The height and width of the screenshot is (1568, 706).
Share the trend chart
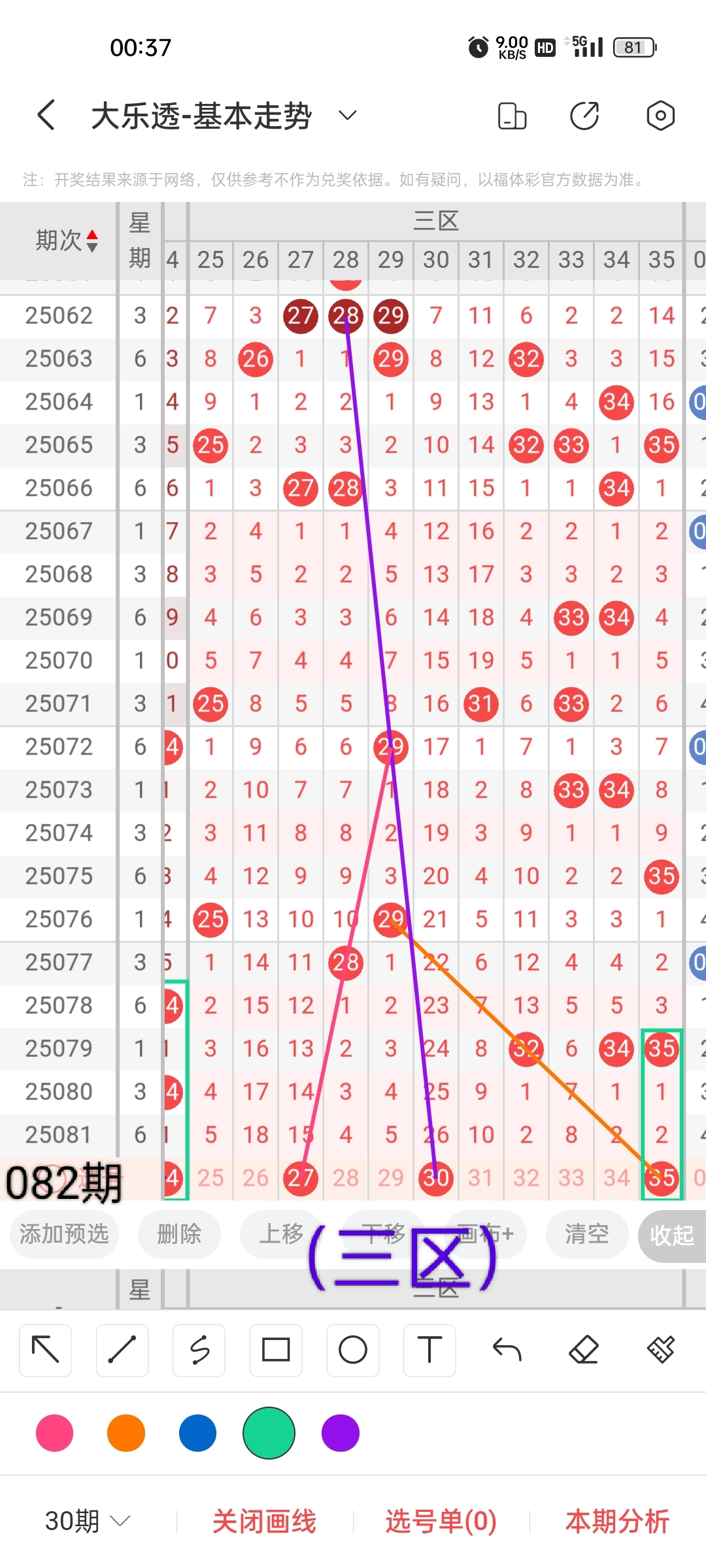click(x=584, y=116)
